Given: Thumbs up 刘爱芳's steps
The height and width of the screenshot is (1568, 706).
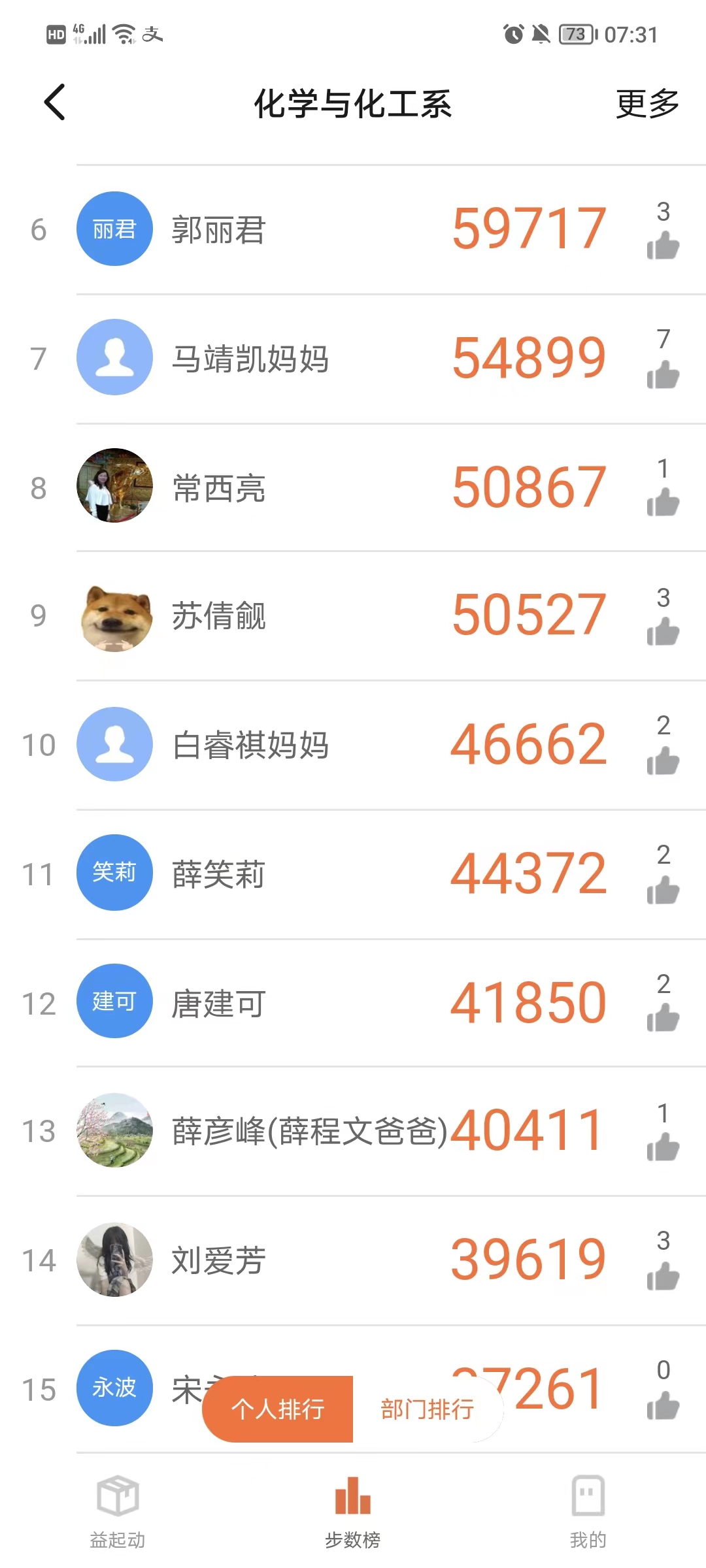Looking at the screenshot, I should coord(663,1276).
